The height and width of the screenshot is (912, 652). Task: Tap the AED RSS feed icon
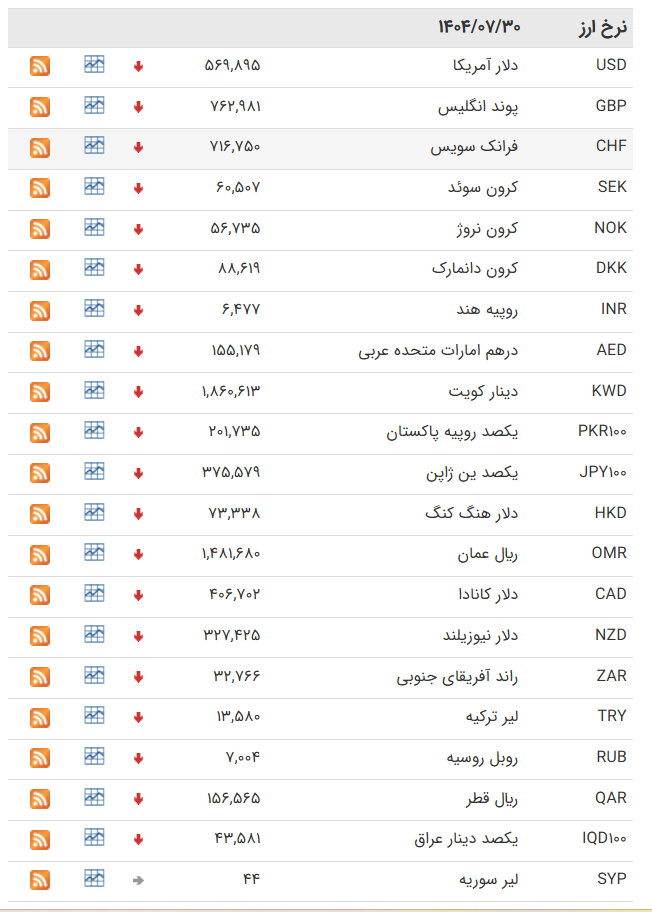40,351
